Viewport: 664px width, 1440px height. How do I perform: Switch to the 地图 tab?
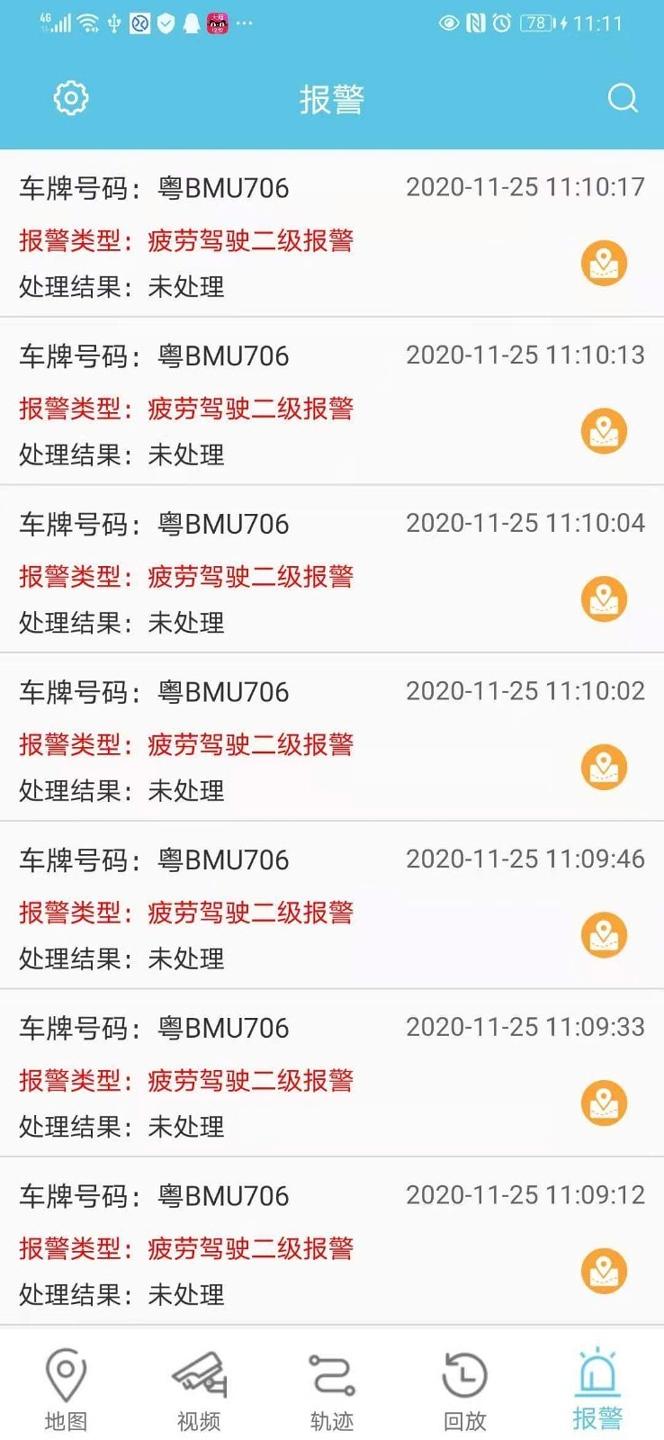(66, 1392)
